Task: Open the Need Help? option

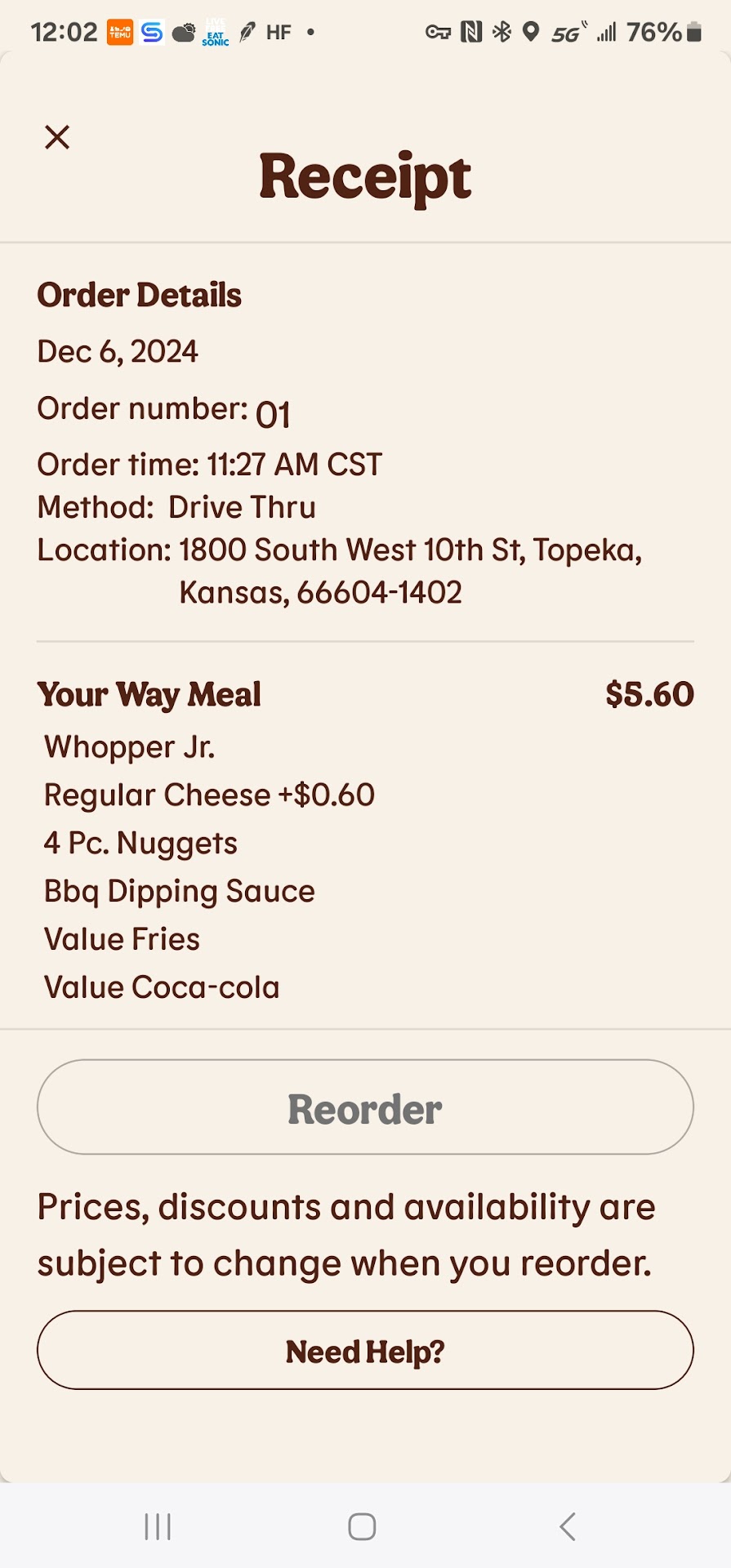Action: tap(365, 1351)
